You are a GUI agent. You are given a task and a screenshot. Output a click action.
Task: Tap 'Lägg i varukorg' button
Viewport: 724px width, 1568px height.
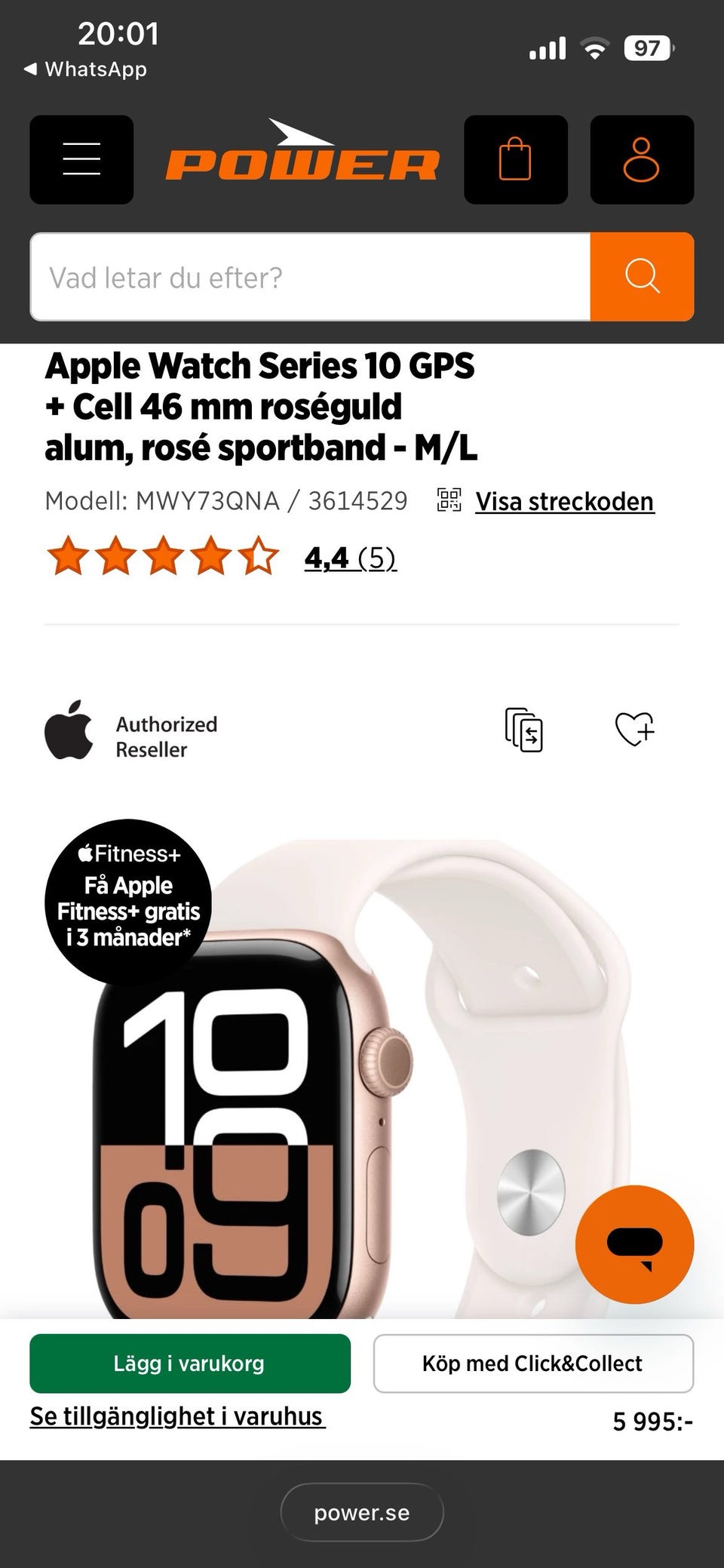(190, 1364)
